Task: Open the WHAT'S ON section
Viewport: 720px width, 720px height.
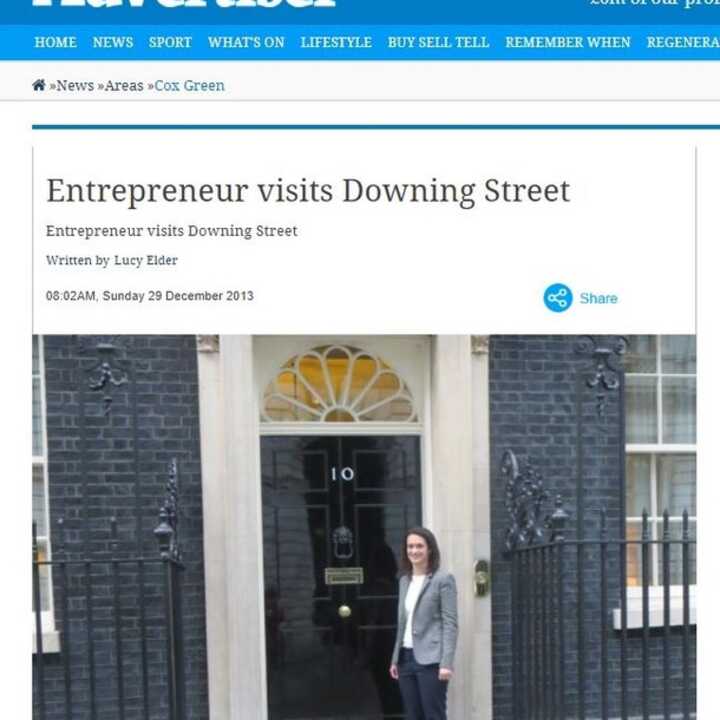Action: [246, 42]
